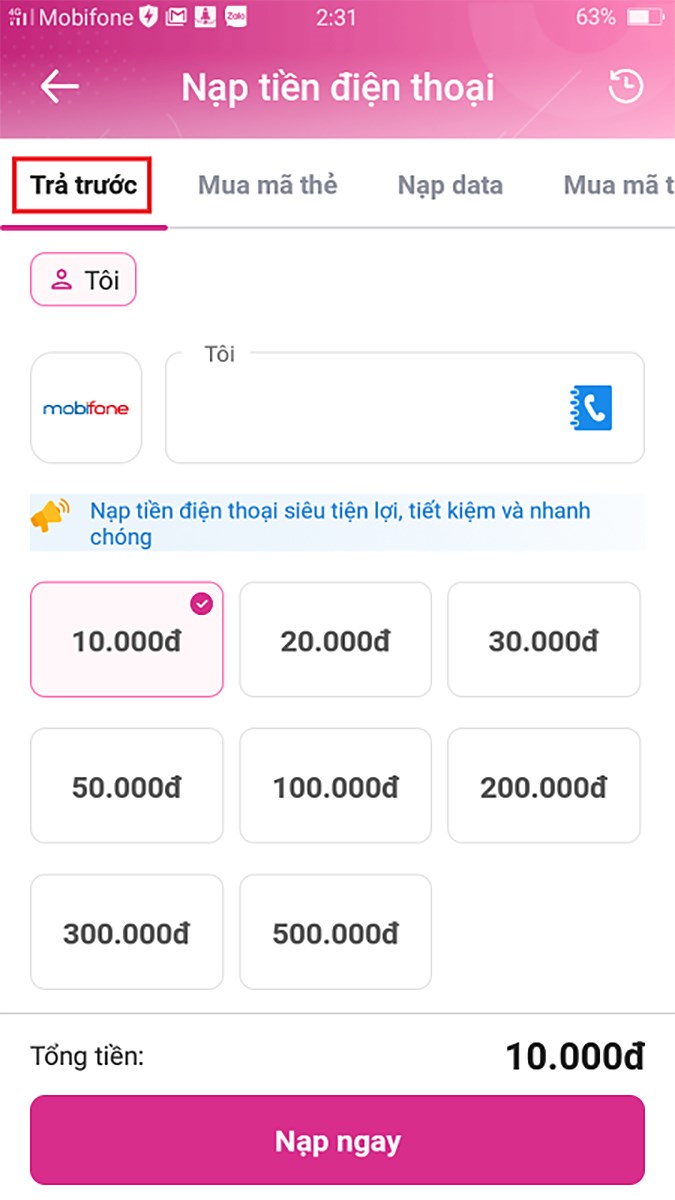Go back using the header arrow
Screen dimensions: 675x1200
tap(59, 87)
